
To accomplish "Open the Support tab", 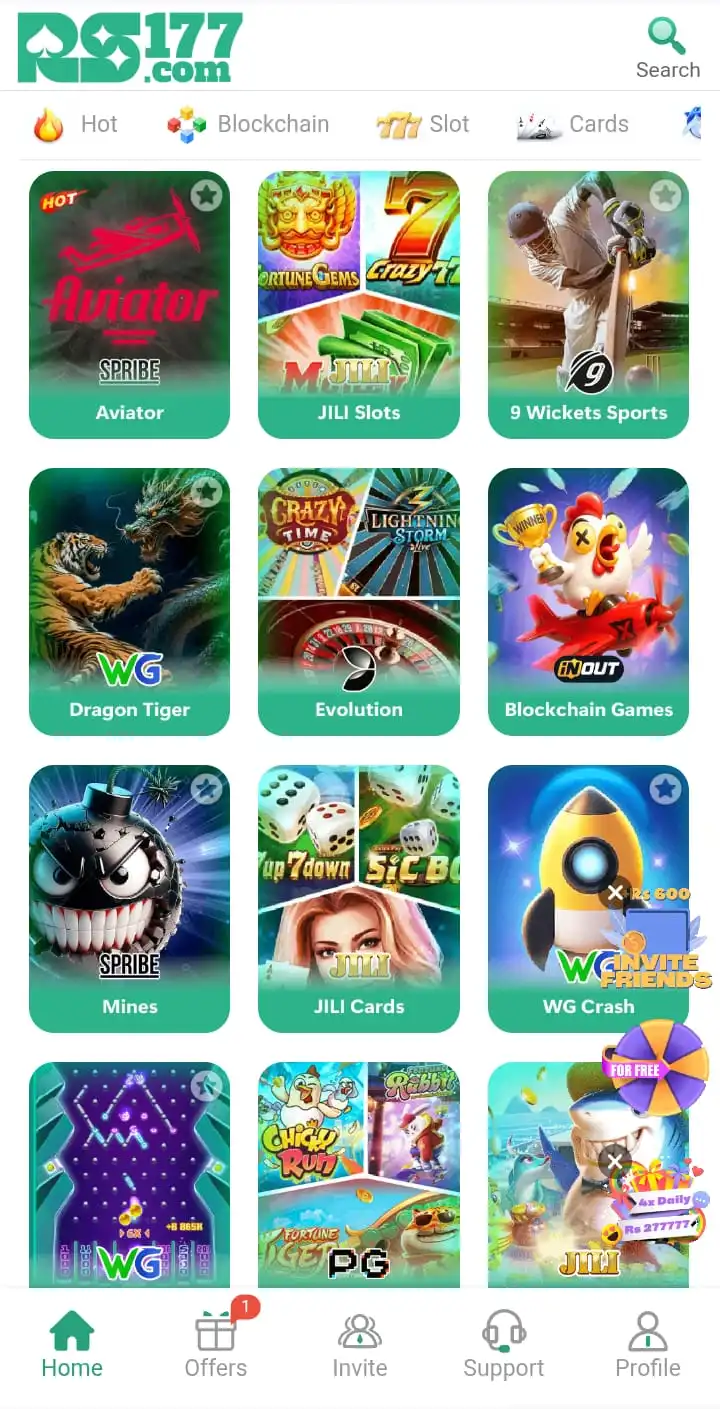I will [503, 1345].
